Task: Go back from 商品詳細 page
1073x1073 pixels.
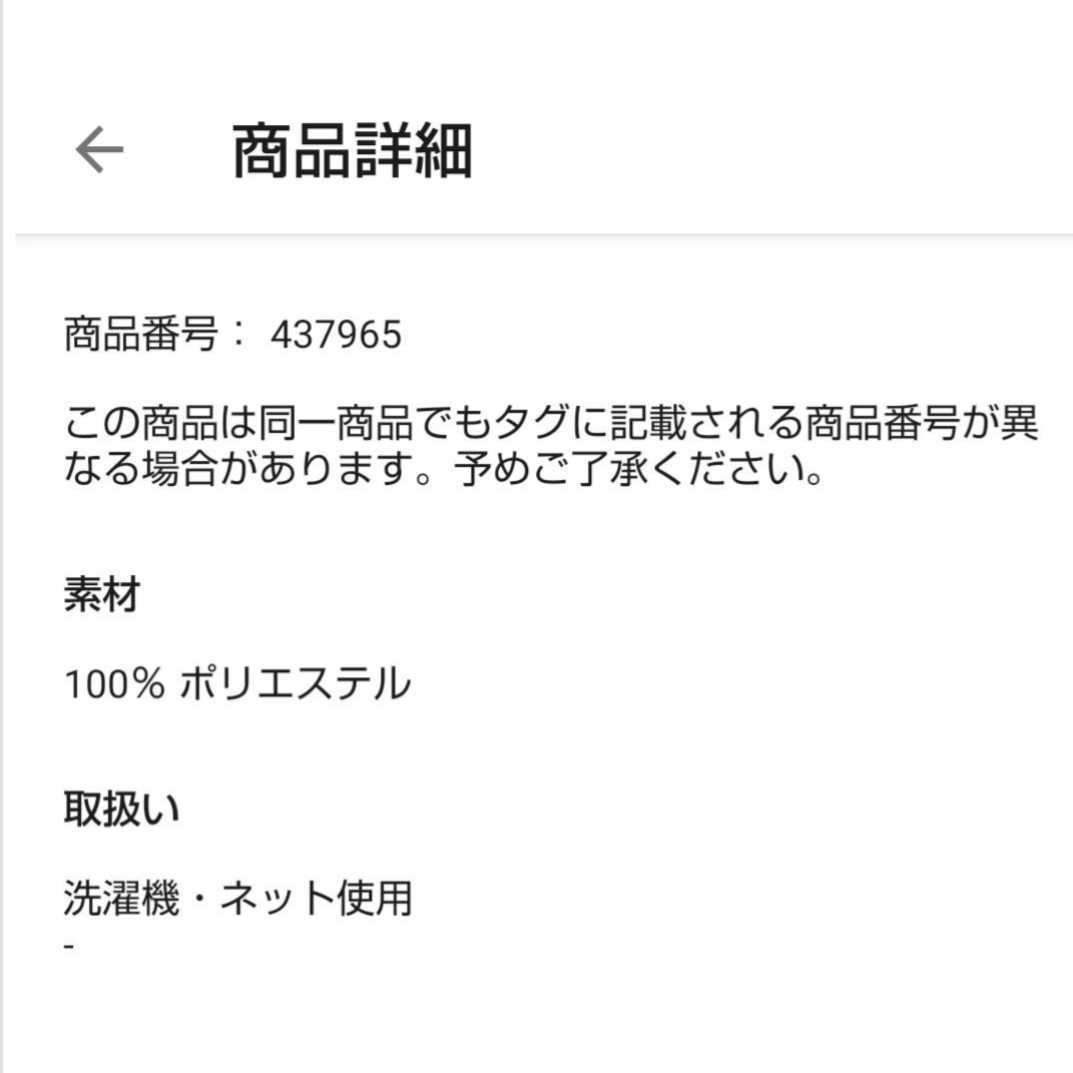Action: [x=99, y=150]
